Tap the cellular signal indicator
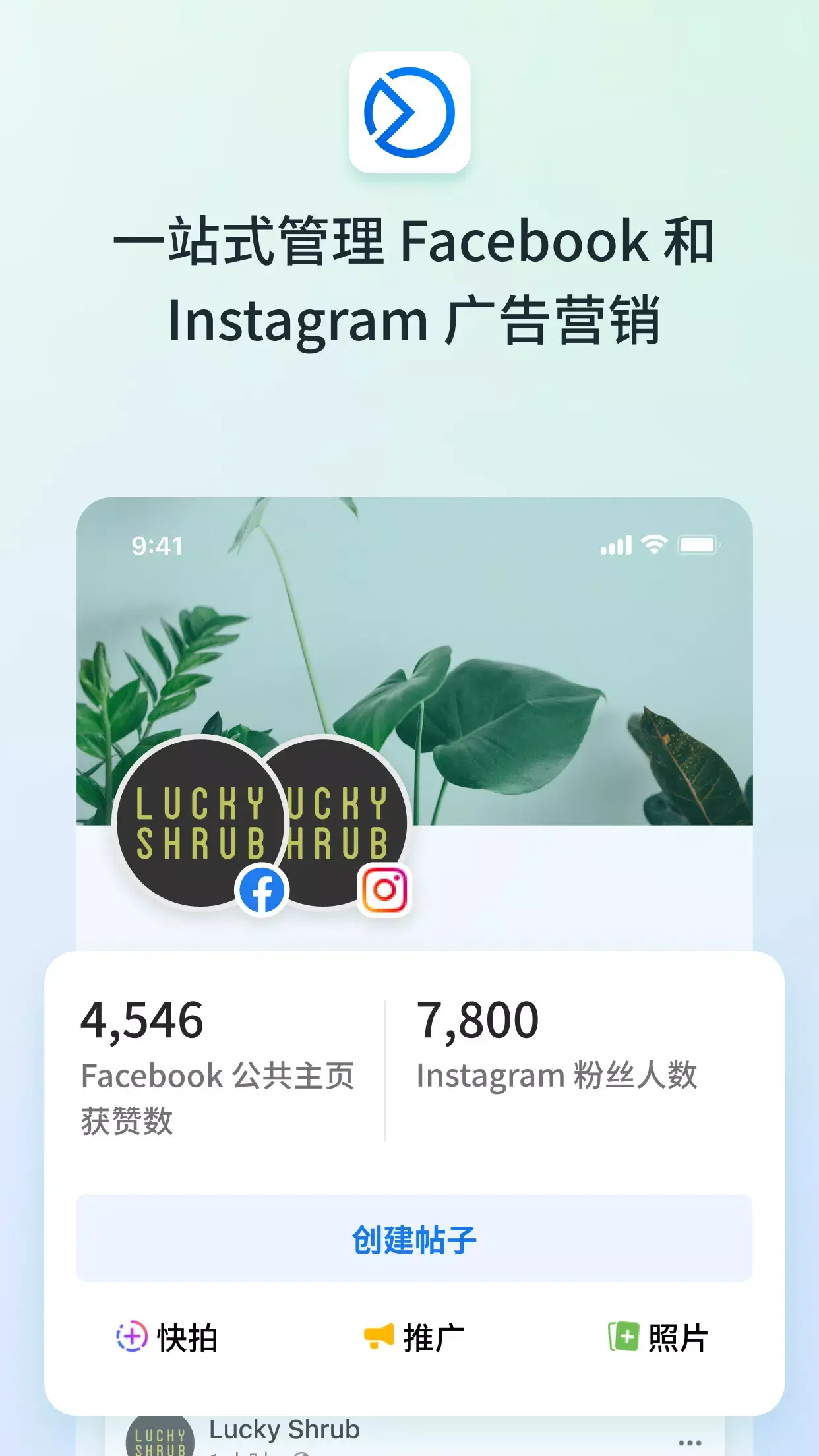 pos(617,545)
